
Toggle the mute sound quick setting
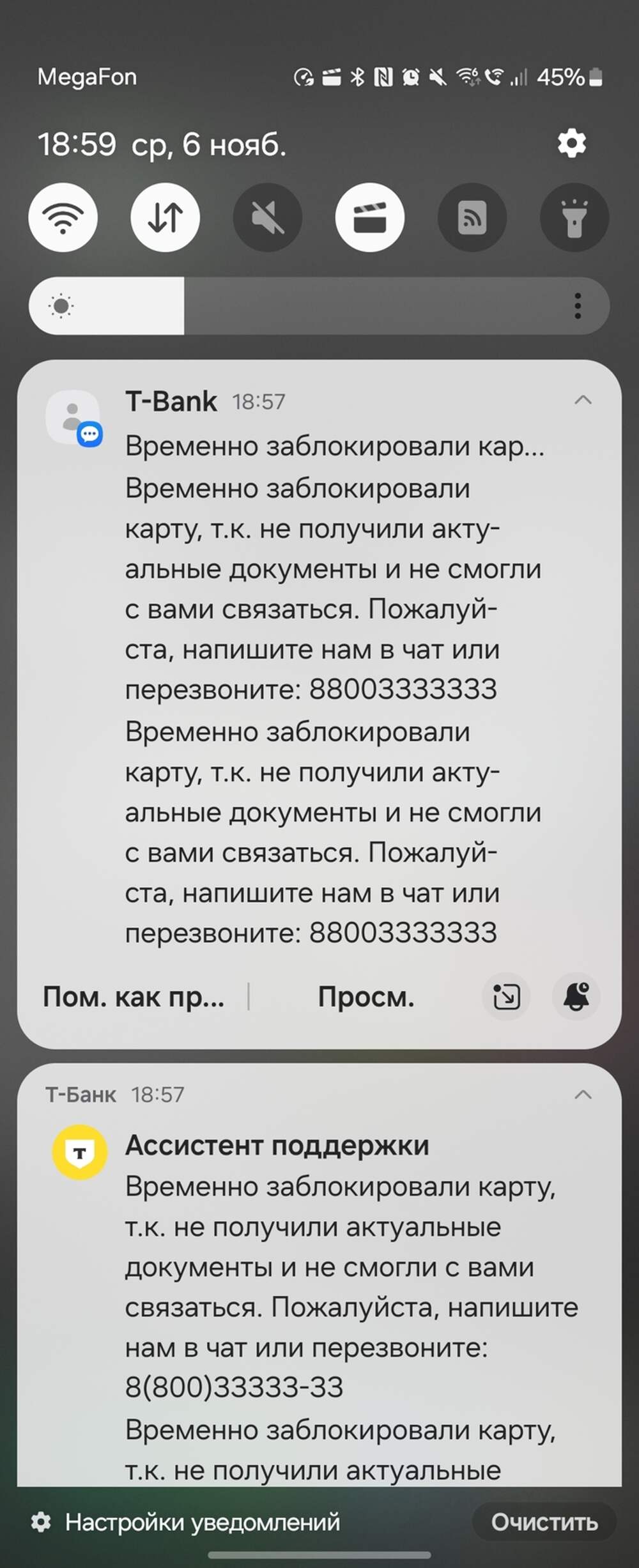coord(268,218)
